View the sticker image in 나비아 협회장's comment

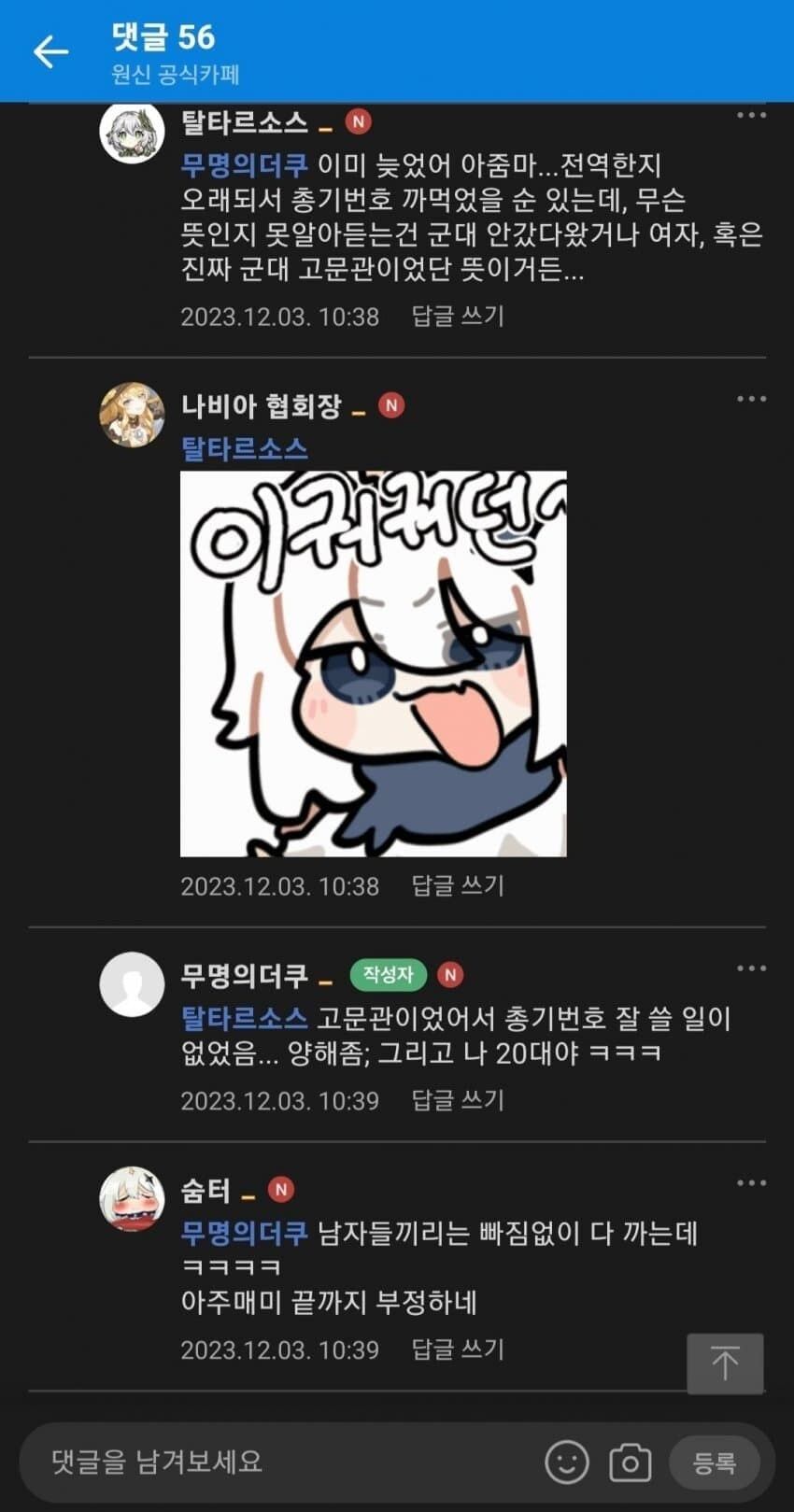coord(373,663)
